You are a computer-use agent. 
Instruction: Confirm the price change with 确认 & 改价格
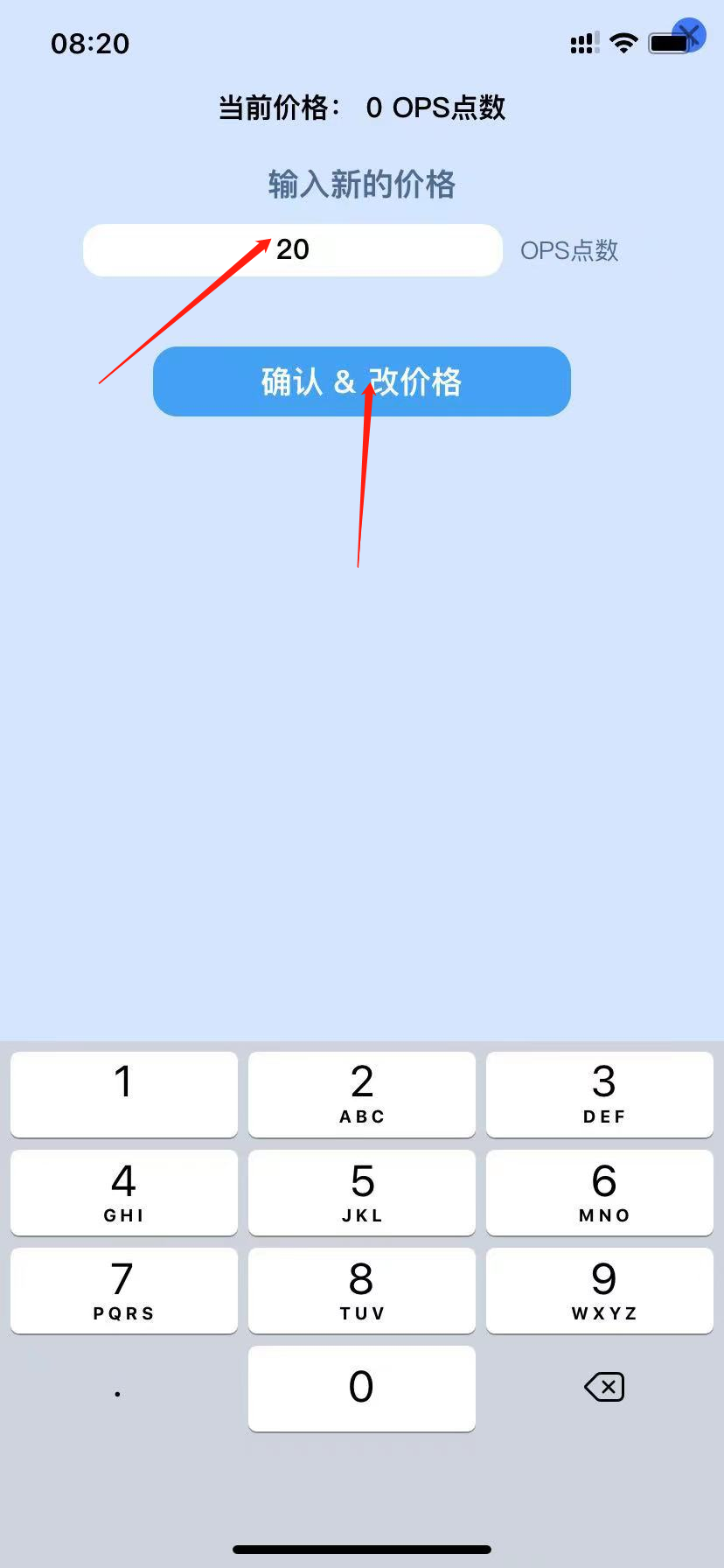tap(361, 381)
